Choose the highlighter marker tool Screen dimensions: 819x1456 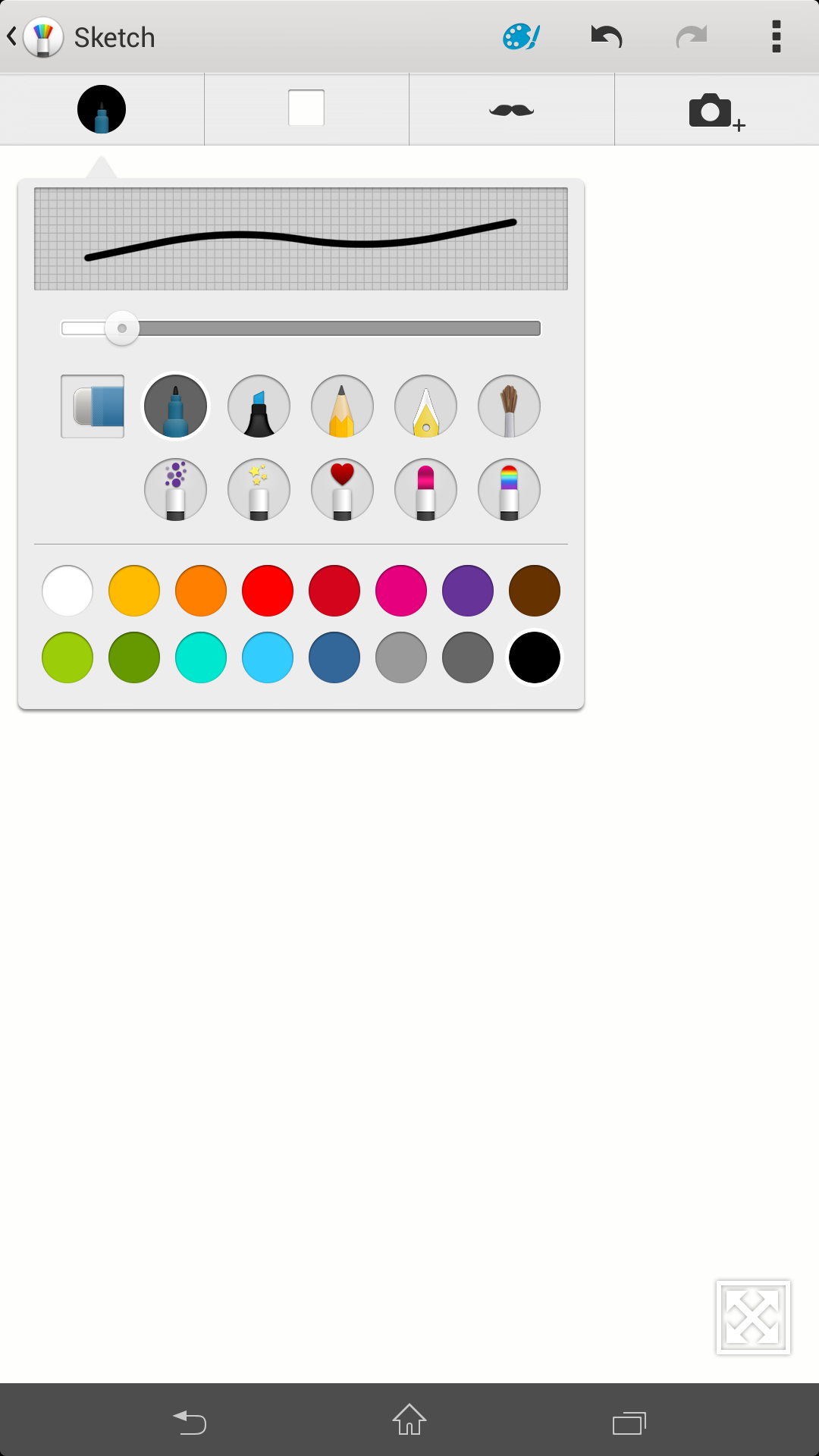point(259,406)
